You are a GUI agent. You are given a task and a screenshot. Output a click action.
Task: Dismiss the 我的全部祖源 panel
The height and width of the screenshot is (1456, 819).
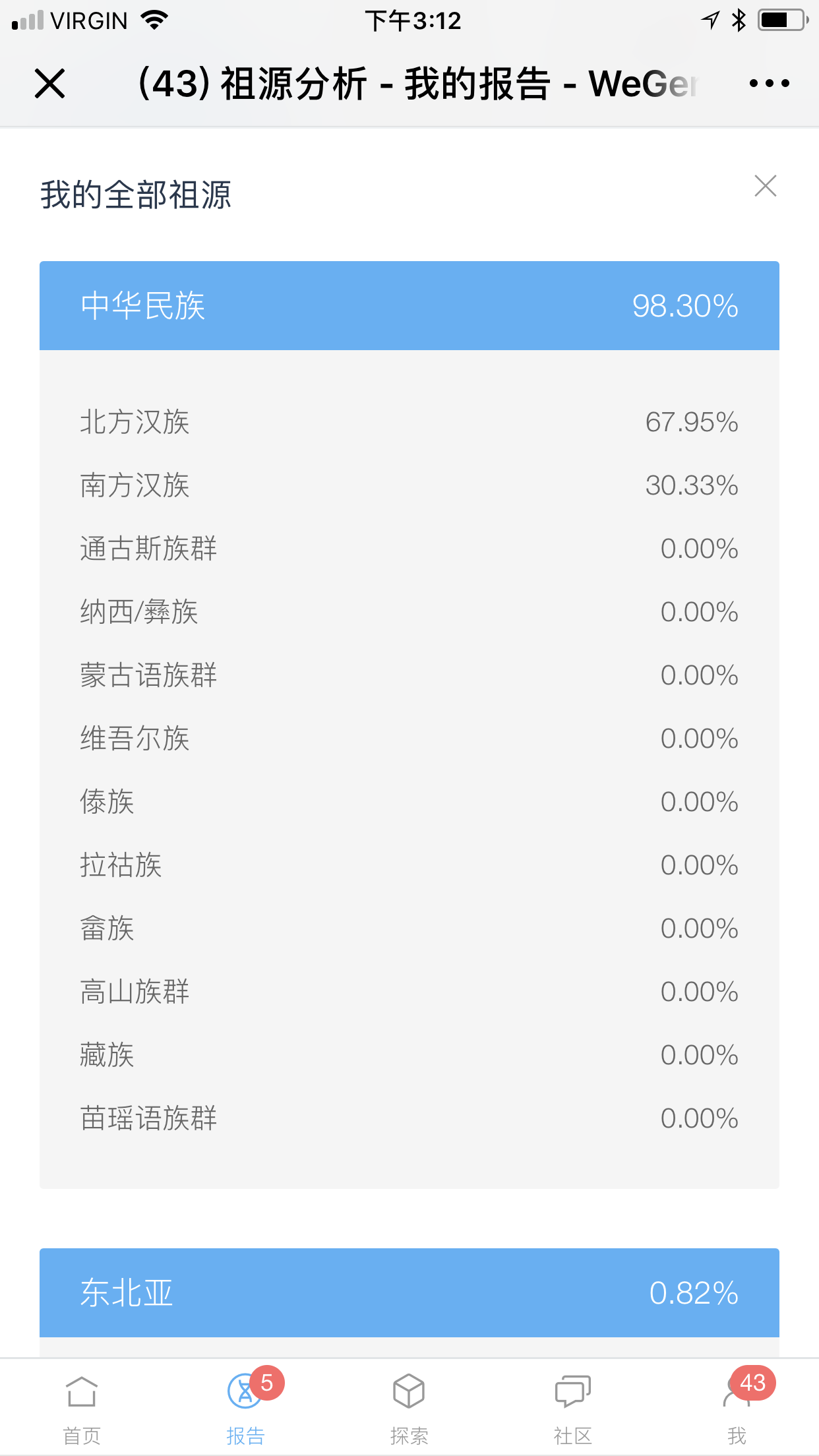pyautogui.click(x=765, y=186)
